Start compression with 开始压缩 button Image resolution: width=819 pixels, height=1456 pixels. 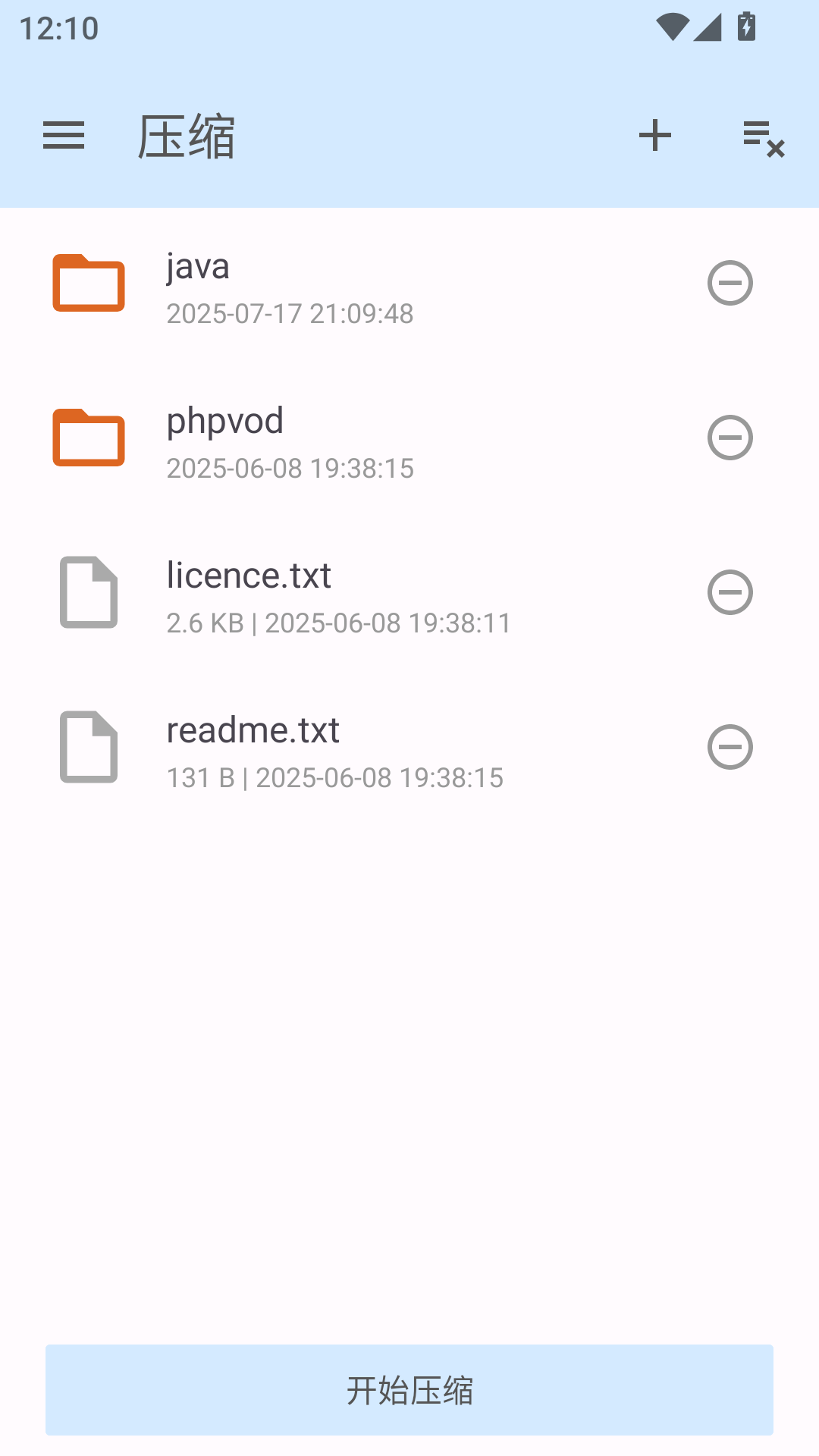(409, 1390)
